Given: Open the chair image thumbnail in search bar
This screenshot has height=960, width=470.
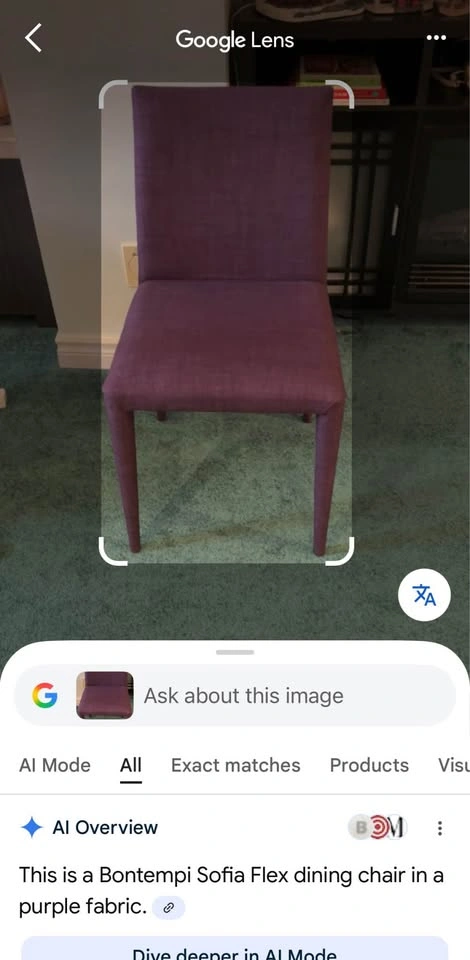Looking at the screenshot, I should click(x=105, y=695).
